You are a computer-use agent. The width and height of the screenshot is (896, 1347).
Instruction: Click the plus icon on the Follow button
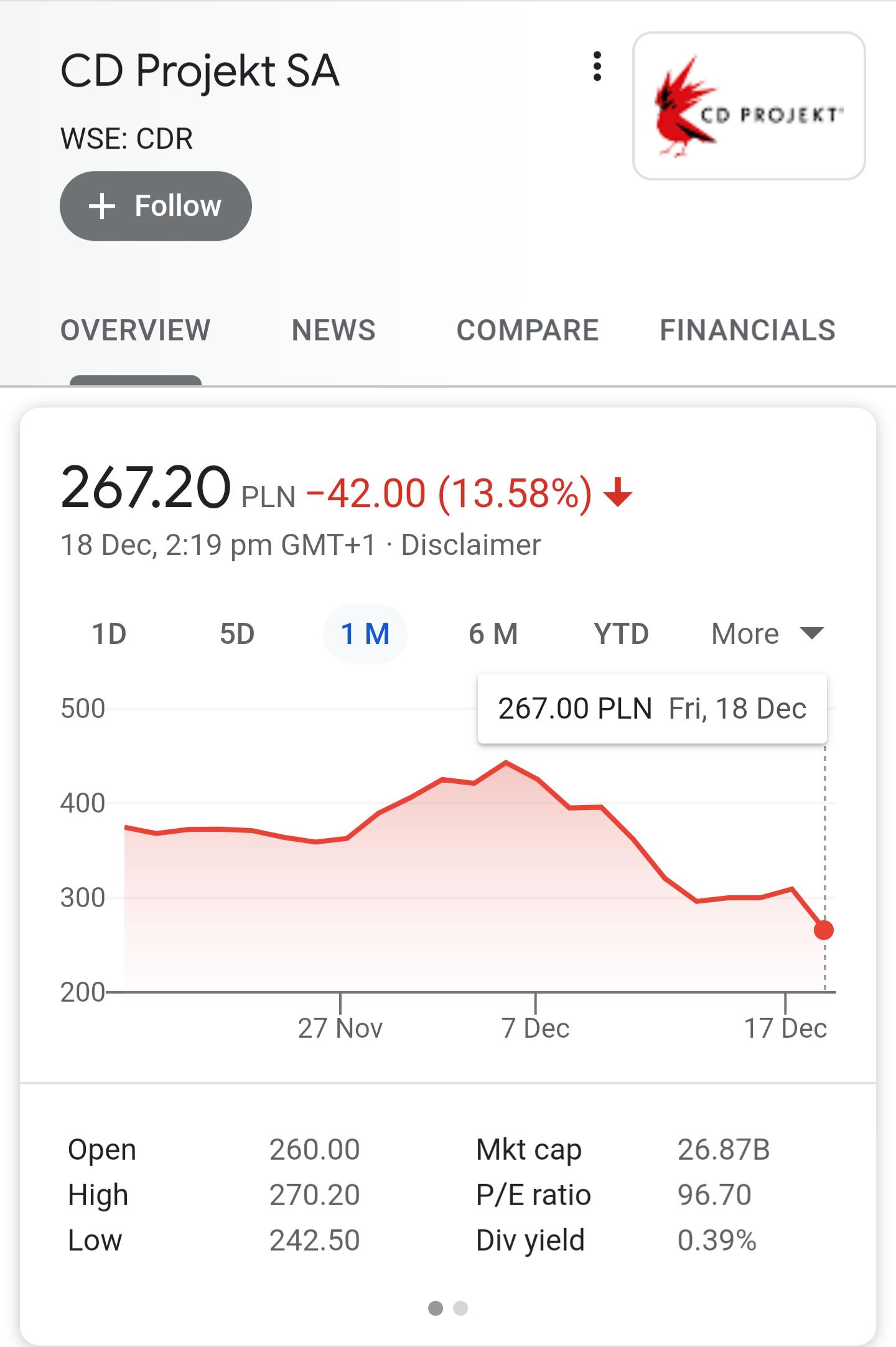click(103, 206)
